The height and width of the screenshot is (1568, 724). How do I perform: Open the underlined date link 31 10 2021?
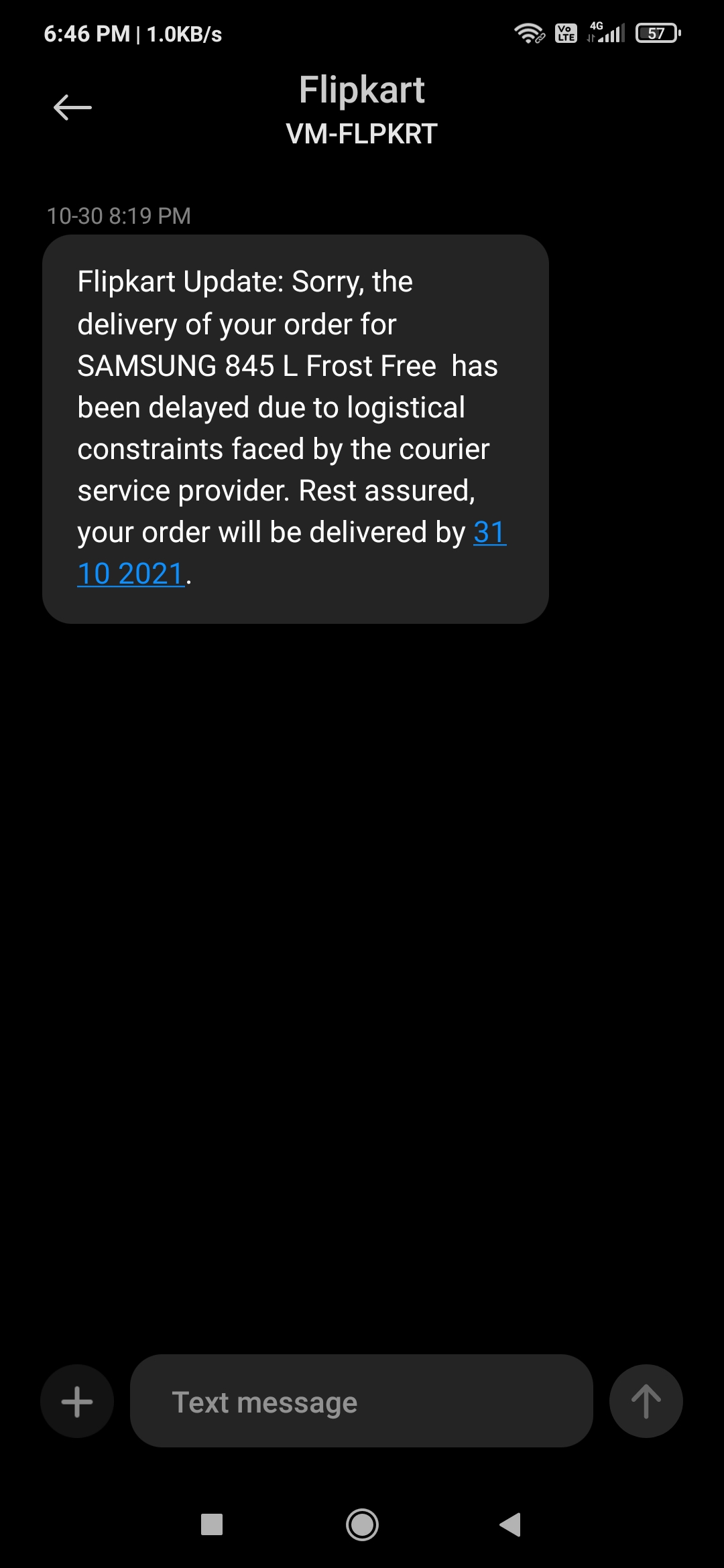(131, 574)
